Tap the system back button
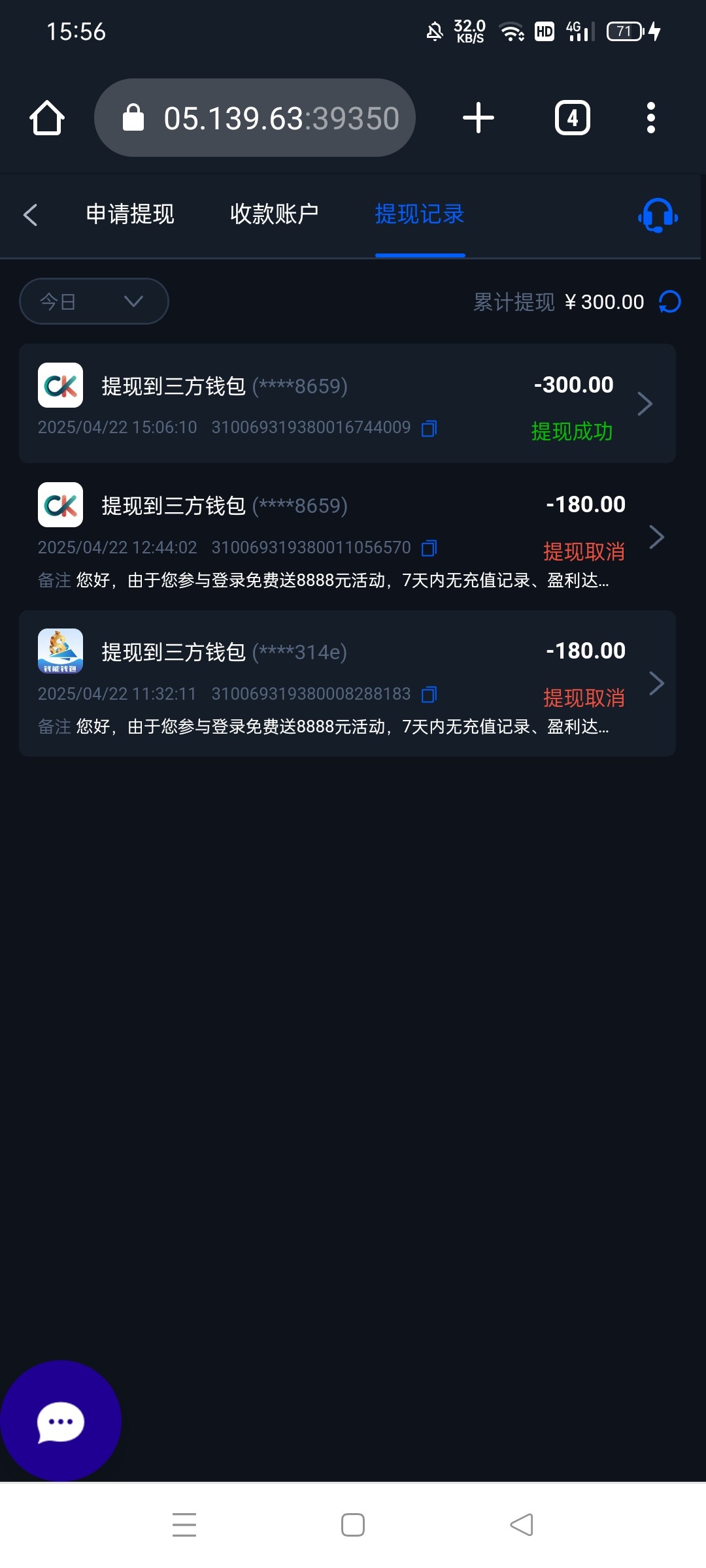This screenshot has height=1568, width=706. coord(522,1525)
